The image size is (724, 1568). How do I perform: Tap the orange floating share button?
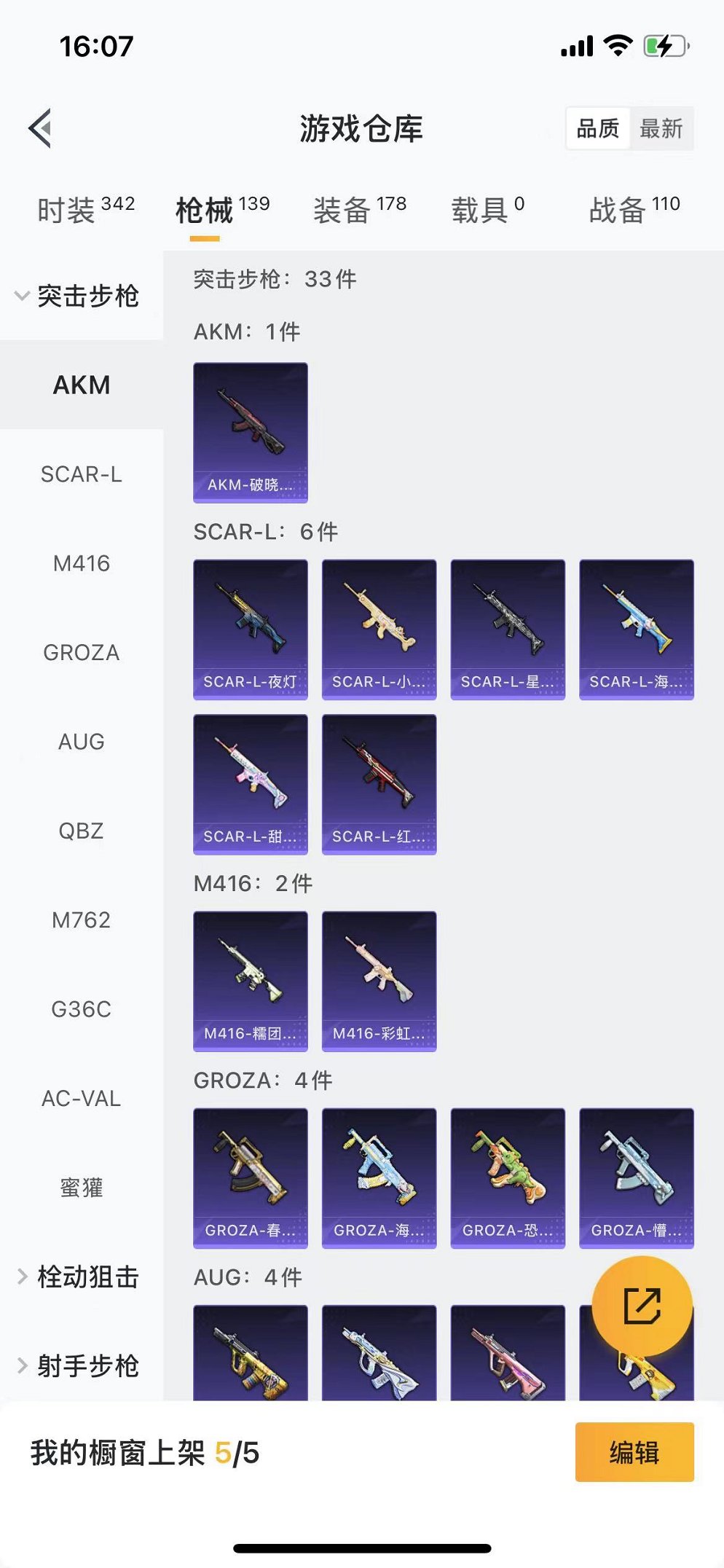pos(642,1306)
